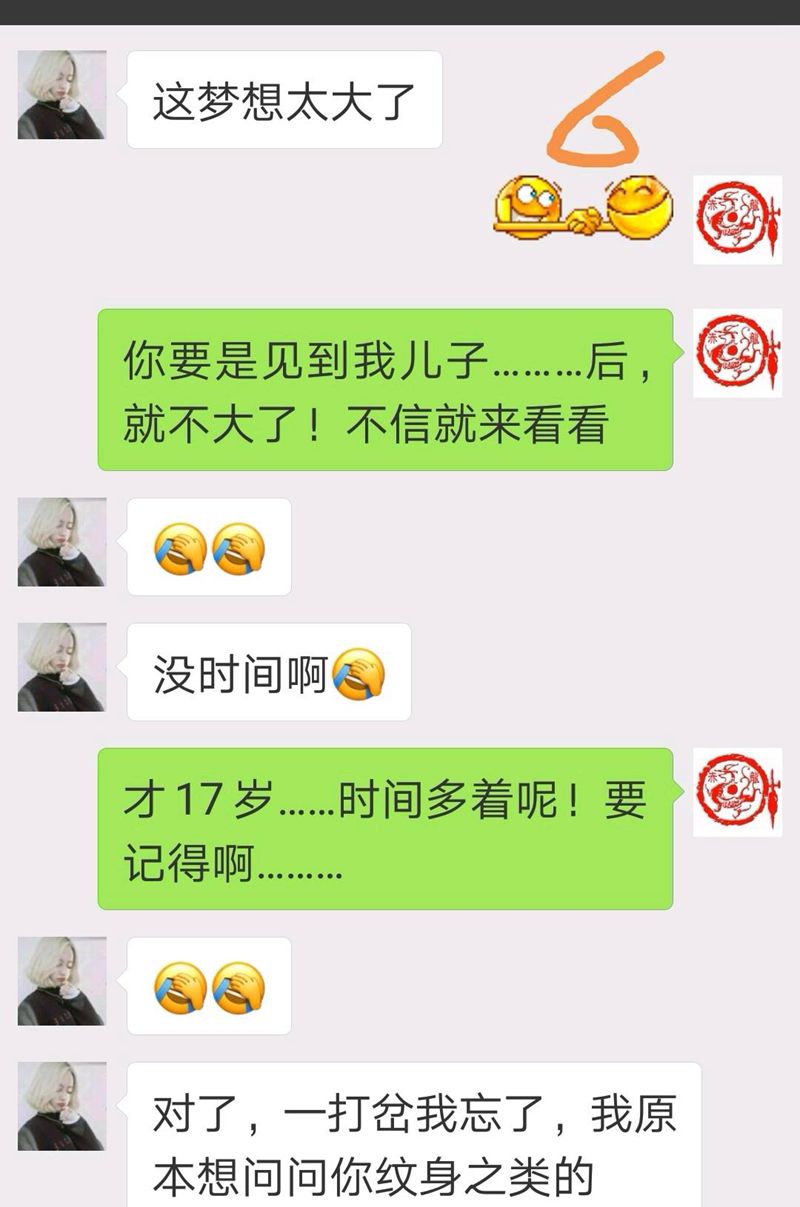
Task: Open sender's avatar beside "这梦想太大了"
Action: (x=61, y=95)
